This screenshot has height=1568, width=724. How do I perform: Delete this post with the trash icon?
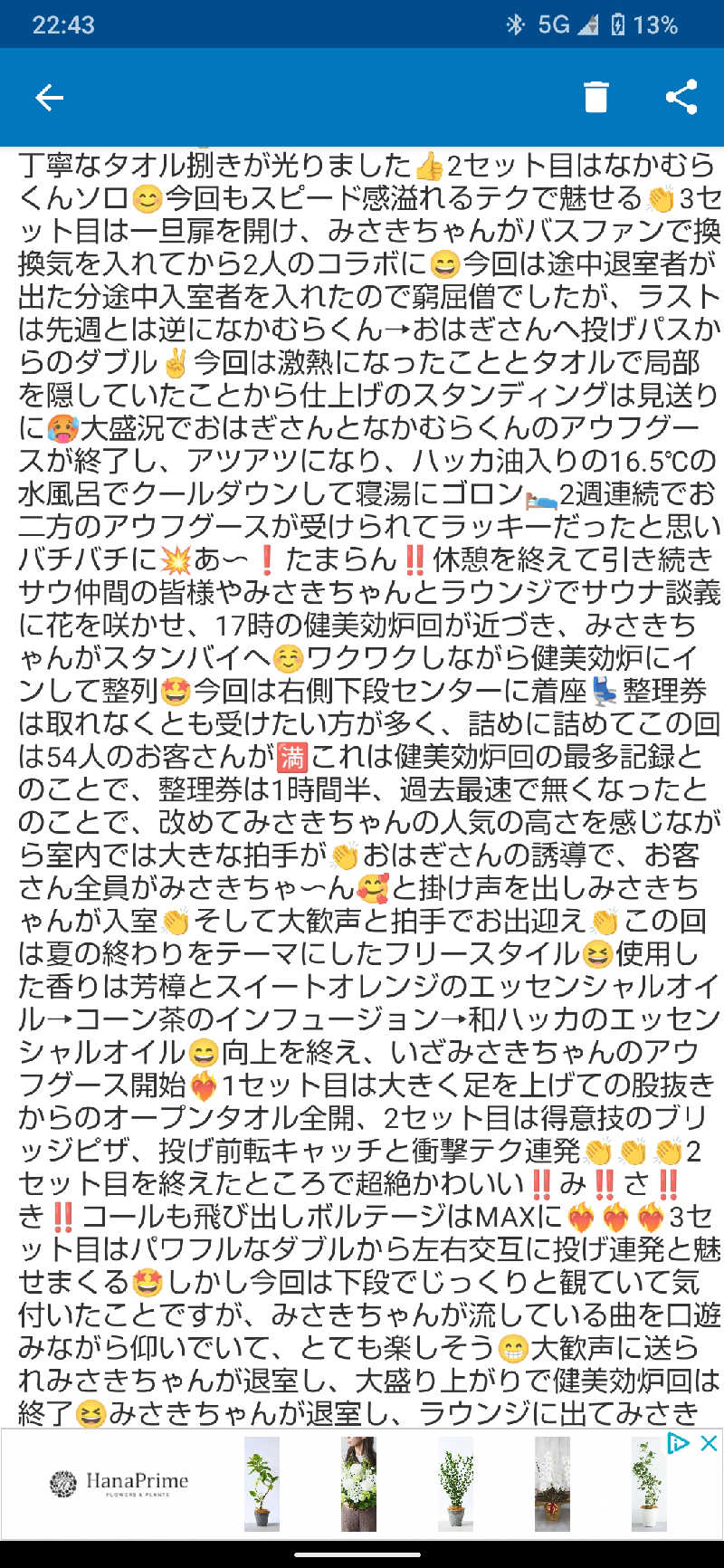(595, 97)
